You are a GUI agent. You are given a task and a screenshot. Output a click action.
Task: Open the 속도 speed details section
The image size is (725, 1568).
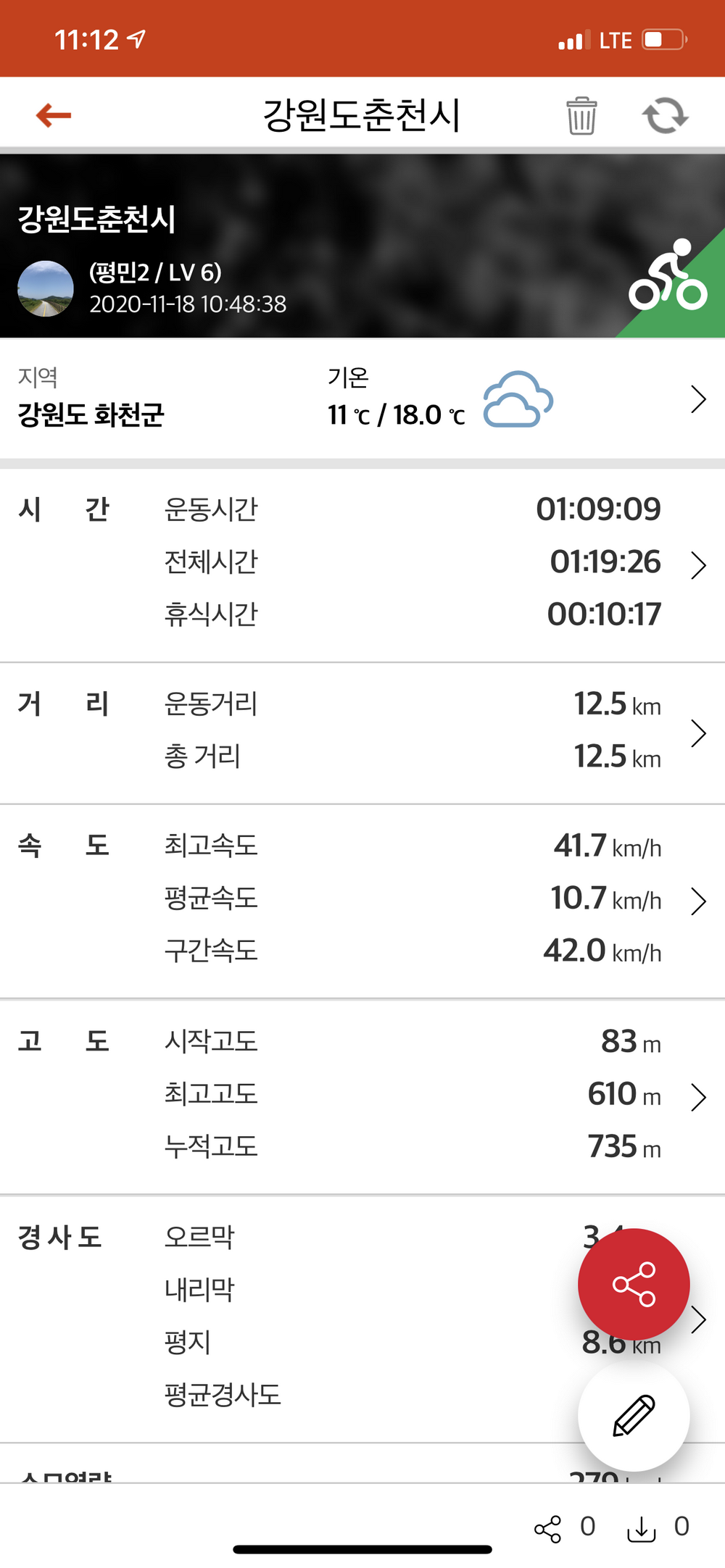click(x=362, y=901)
